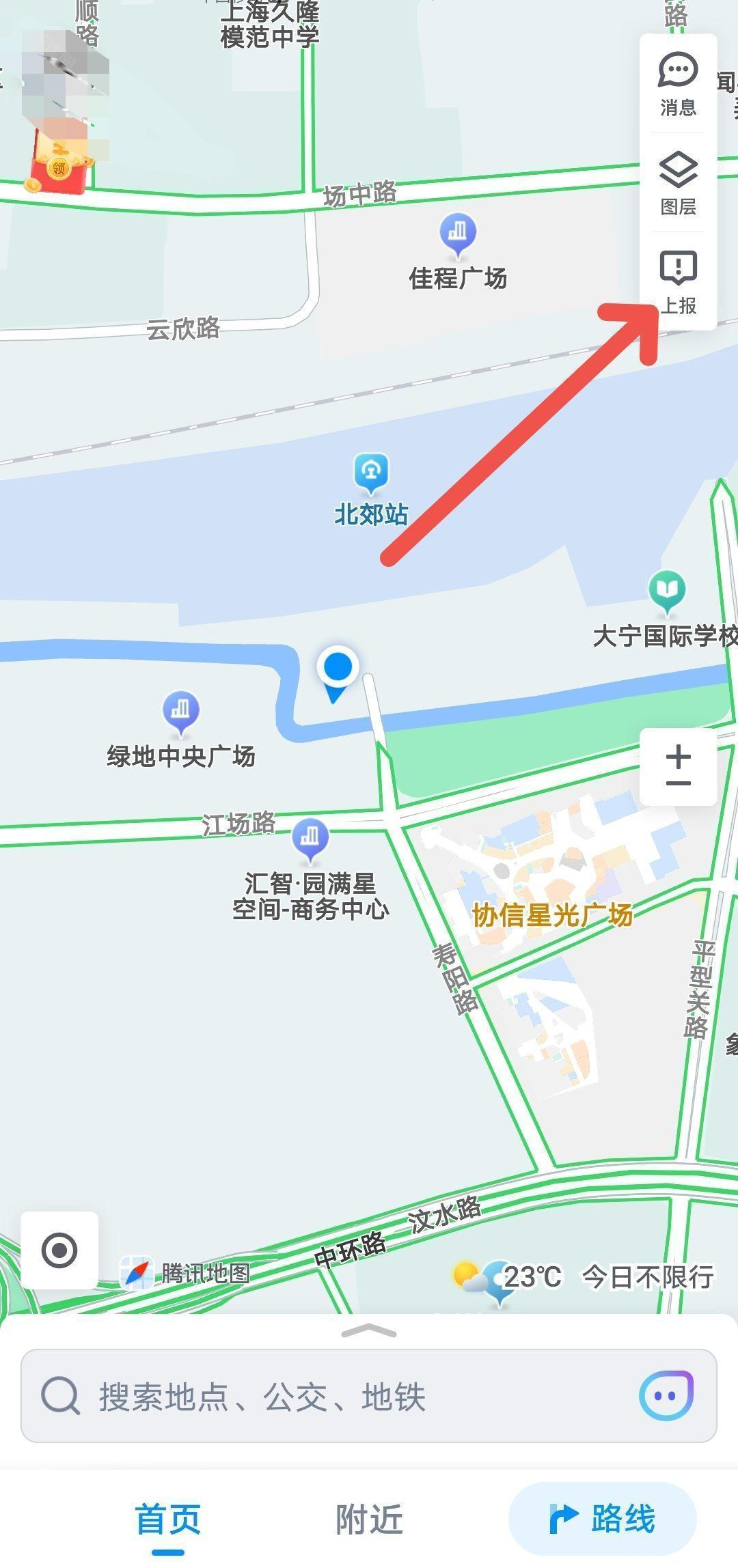738x1568 pixels.
Task: Open 路线 route planning
Action: point(603,1518)
